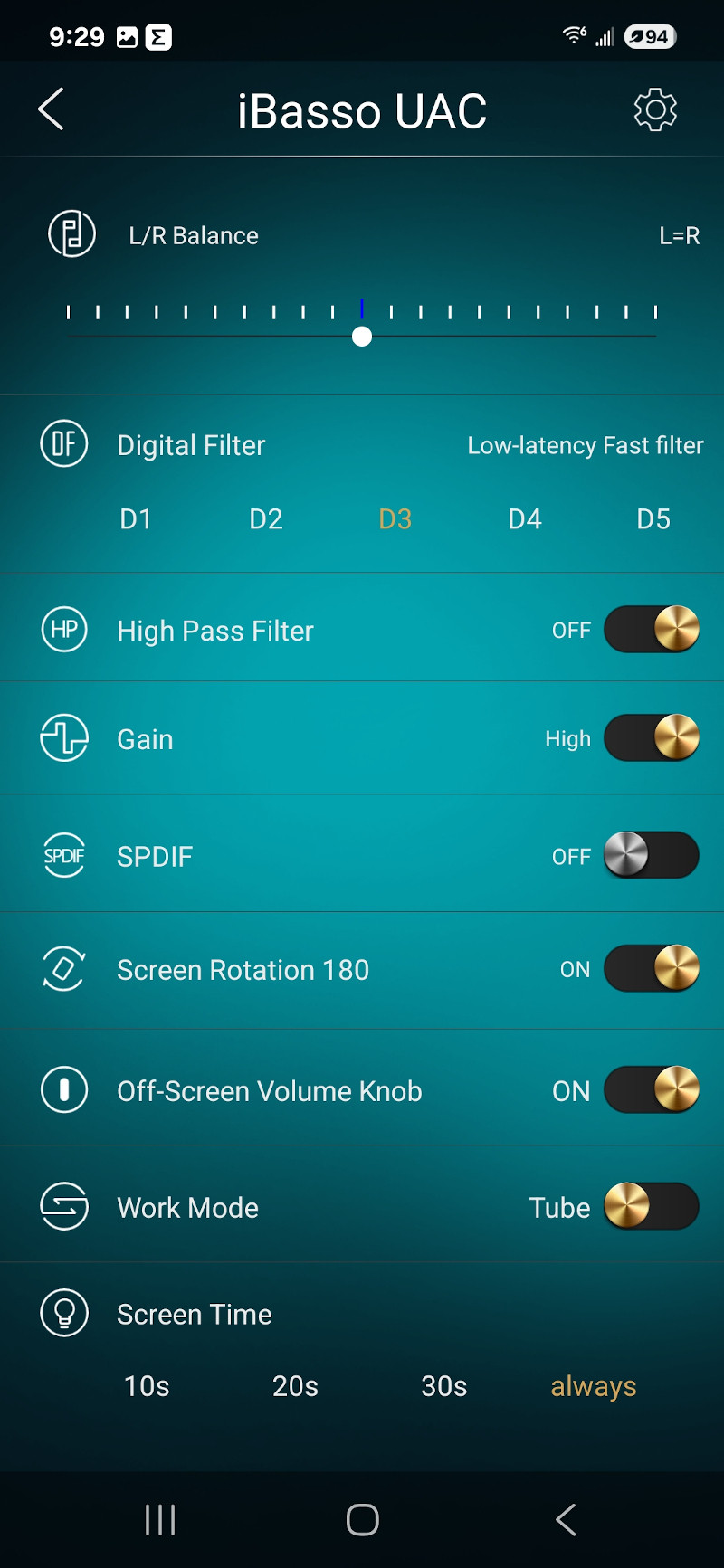
Task: Choose 30s for Screen Time
Action: pos(444,1386)
